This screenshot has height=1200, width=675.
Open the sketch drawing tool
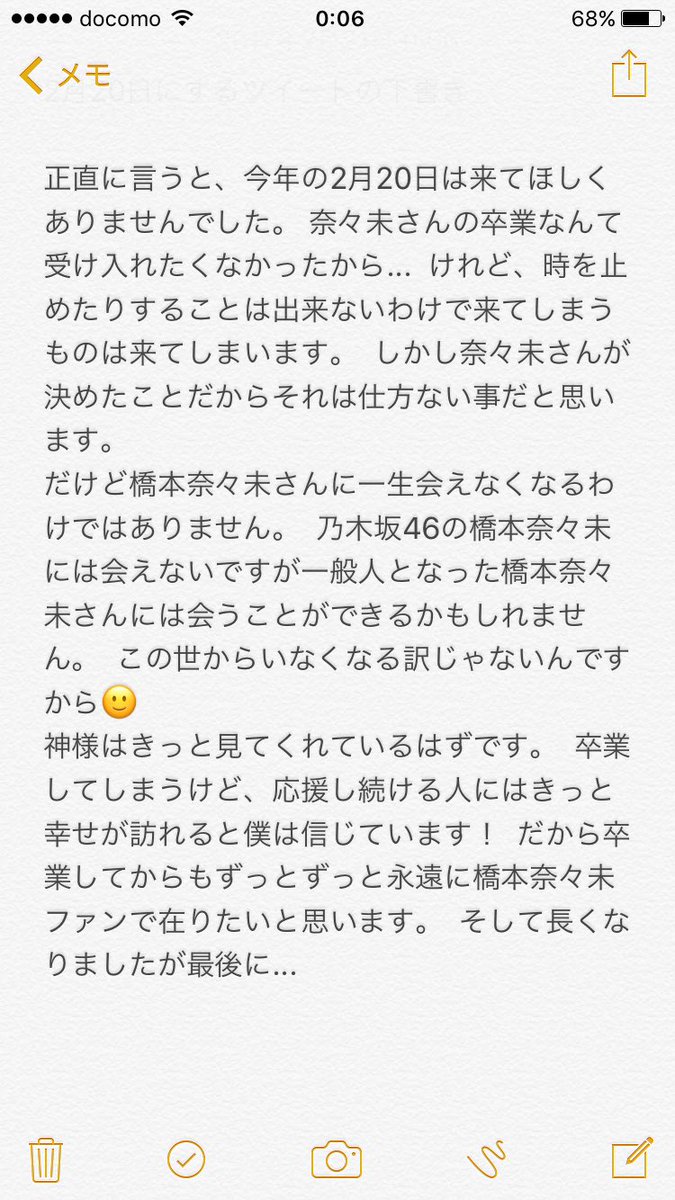[x=487, y=1160]
